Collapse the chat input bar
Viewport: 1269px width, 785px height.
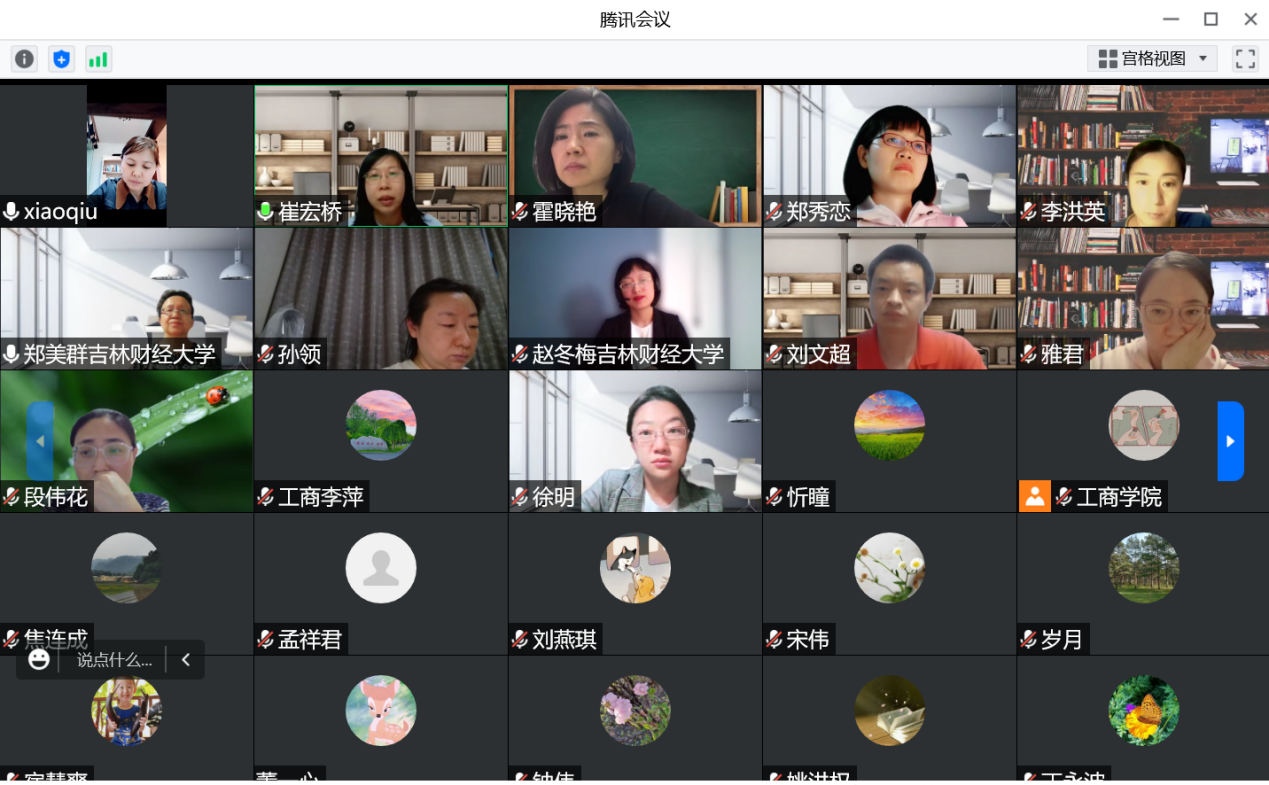(x=186, y=659)
